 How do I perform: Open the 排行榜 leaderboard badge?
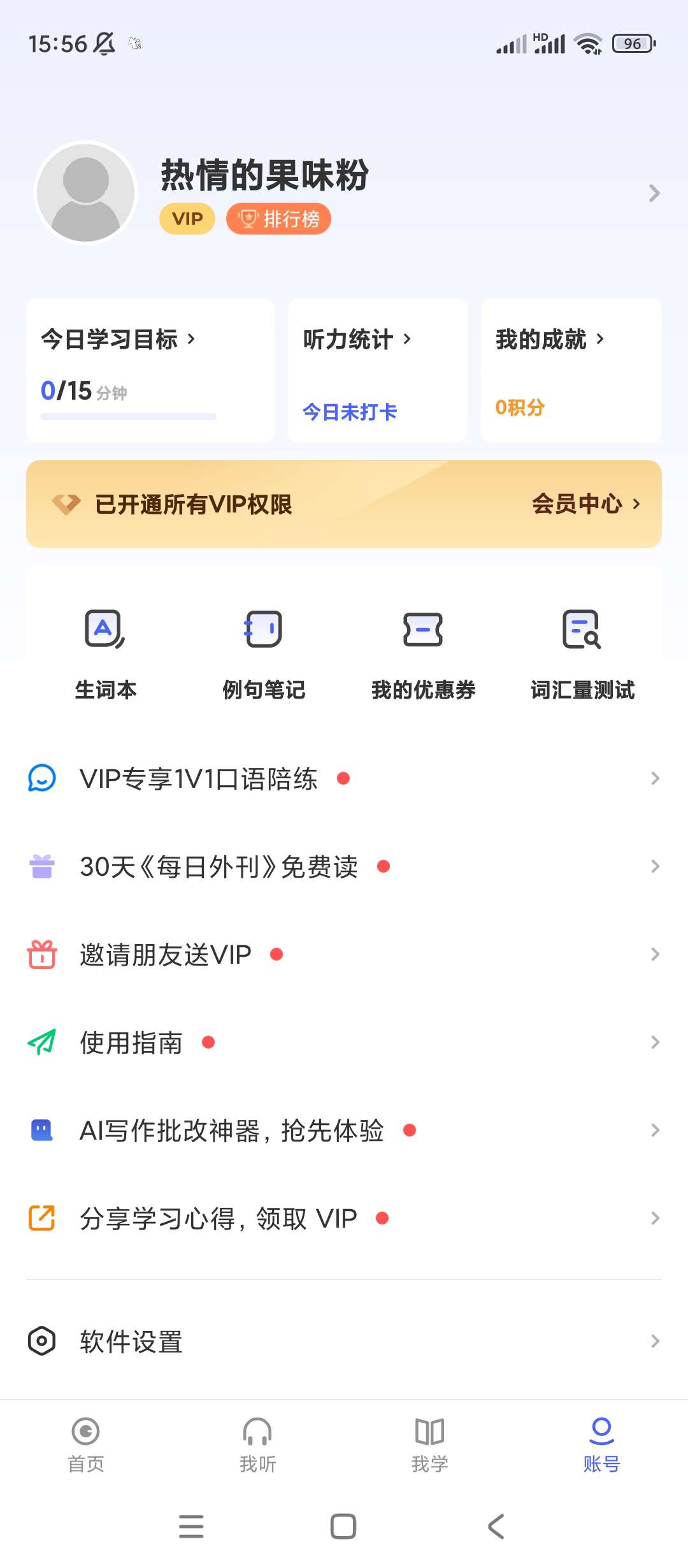pos(278,219)
